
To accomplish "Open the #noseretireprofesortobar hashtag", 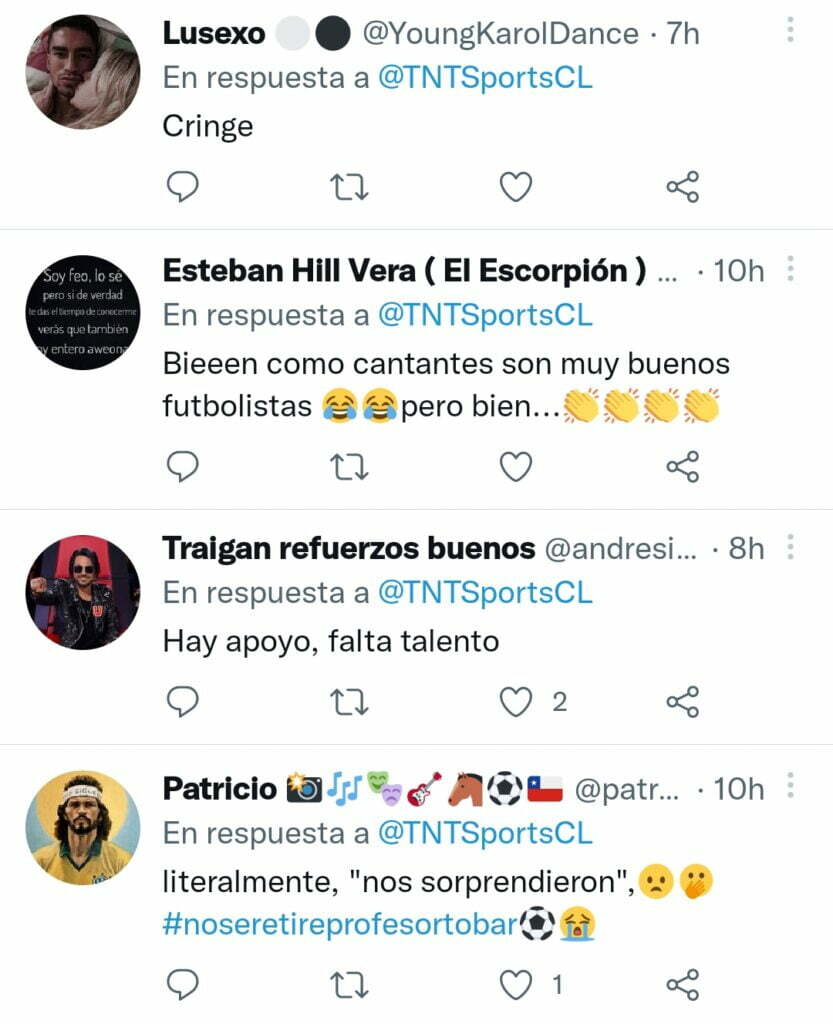I will pos(340,925).
